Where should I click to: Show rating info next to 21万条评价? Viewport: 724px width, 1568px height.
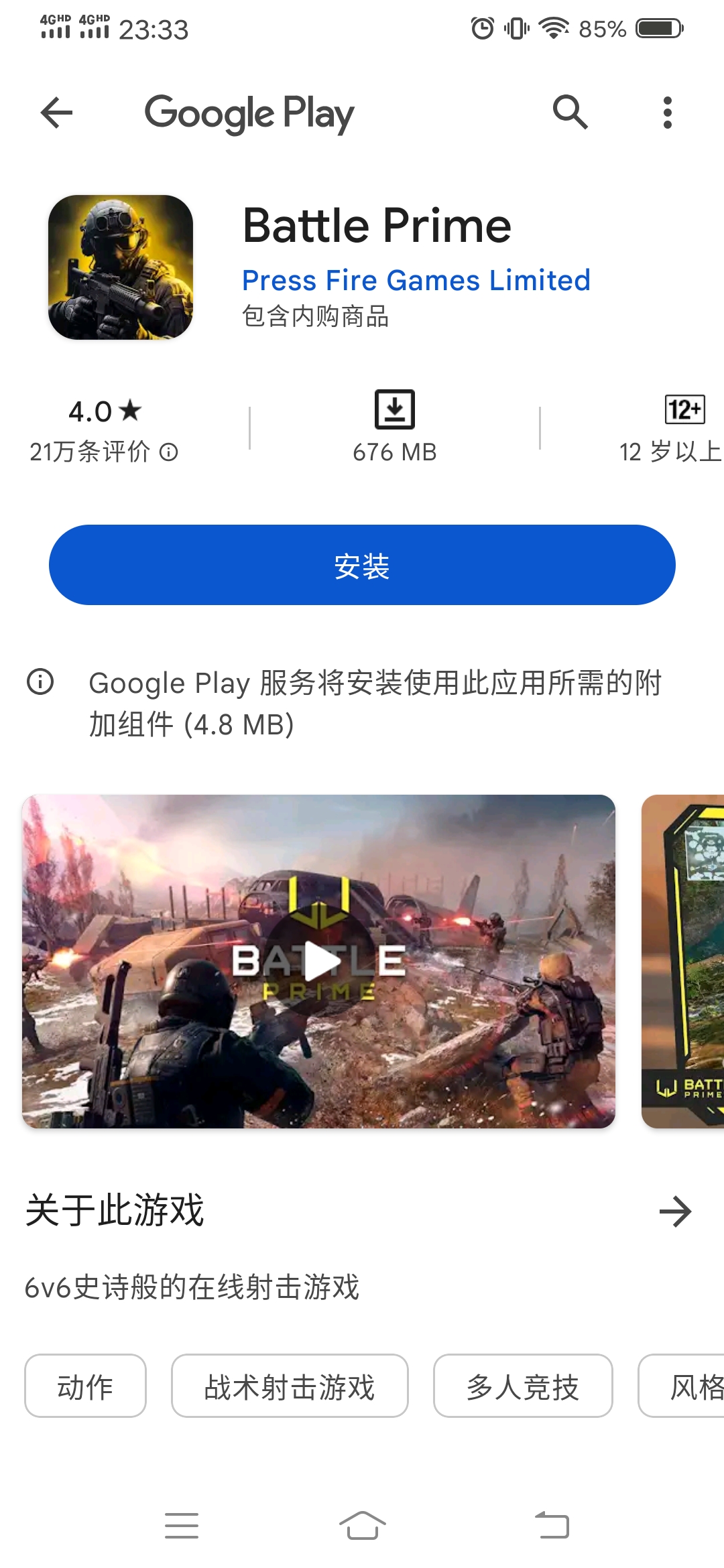169,452
